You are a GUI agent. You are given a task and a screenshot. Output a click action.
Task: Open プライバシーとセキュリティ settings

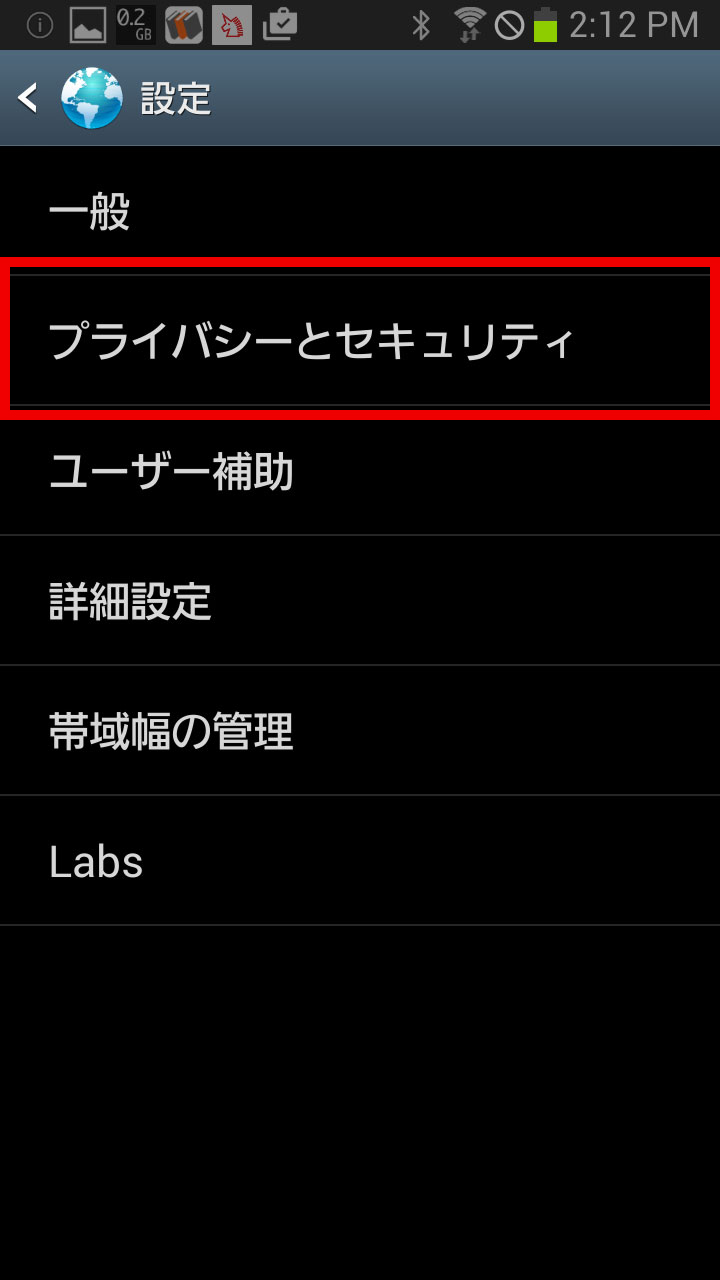click(x=360, y=340)
